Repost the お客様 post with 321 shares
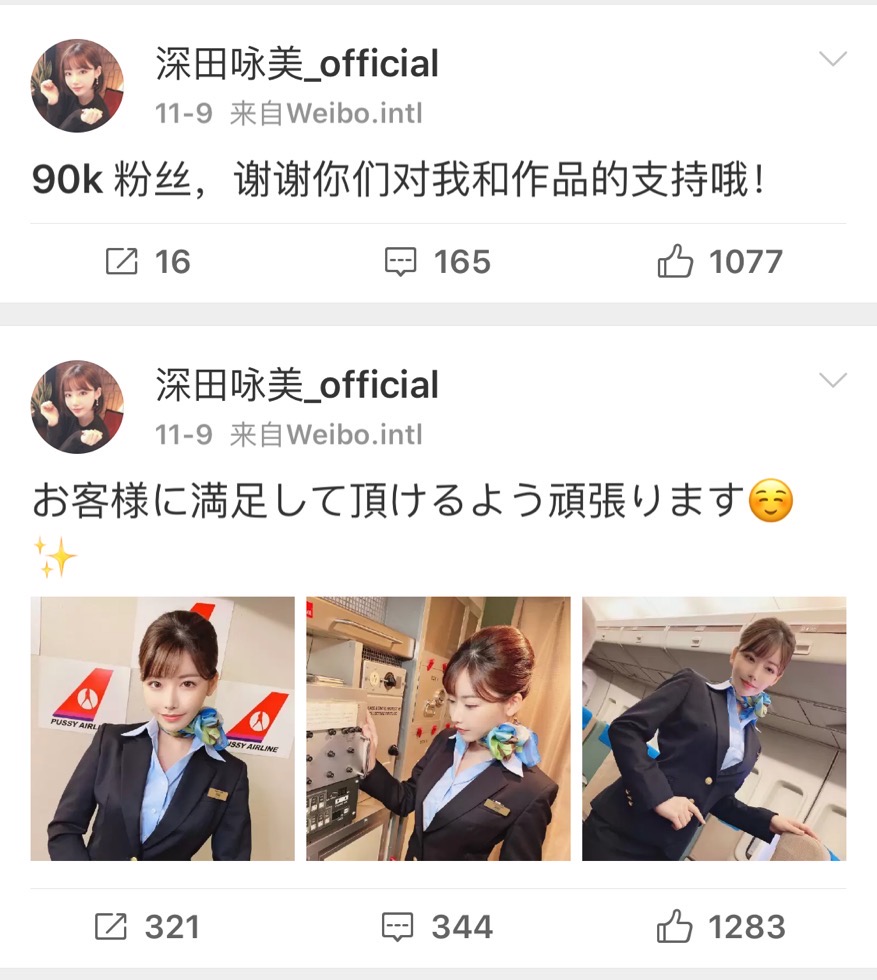Image resolution: width=877 pixels, height=980 pixels. [147, 927]
